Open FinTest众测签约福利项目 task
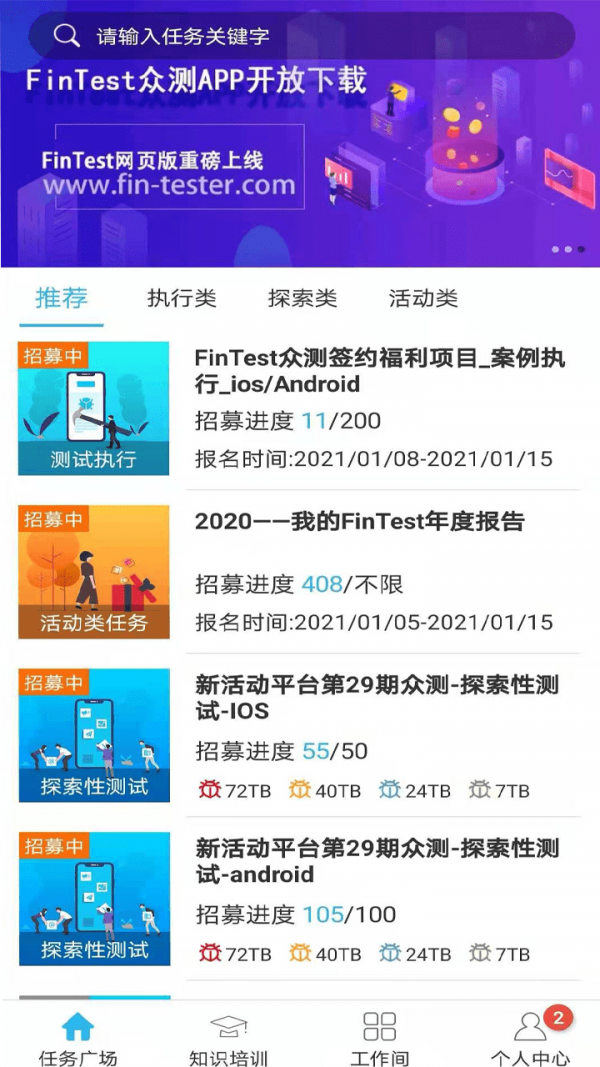The width and height of the screenshot is (600, 1067). click(380, 371)
